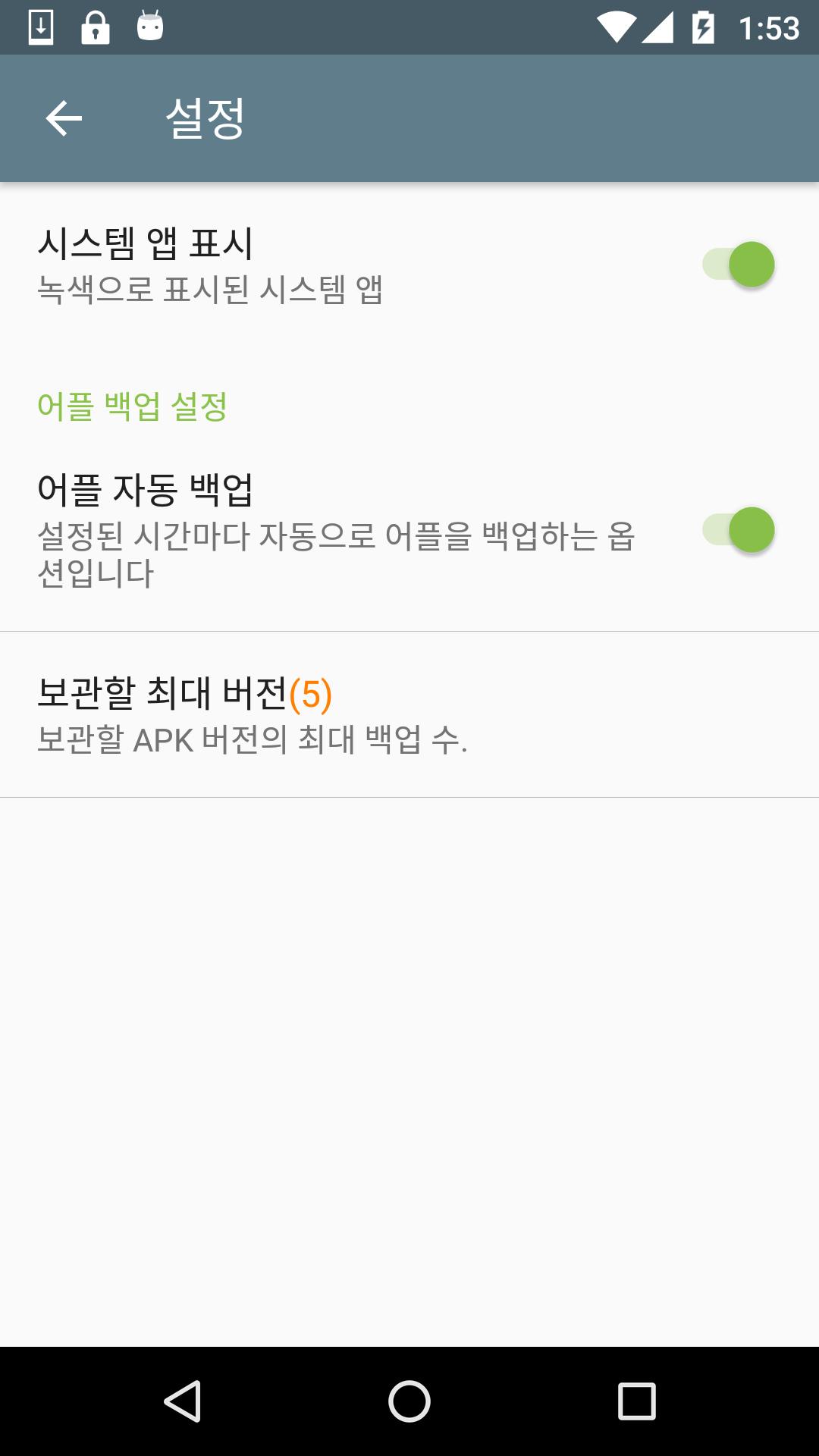Toggle the 시스템 앱 표시 switch
This screenshot has height=1456, width=819.
coord(738,265)
